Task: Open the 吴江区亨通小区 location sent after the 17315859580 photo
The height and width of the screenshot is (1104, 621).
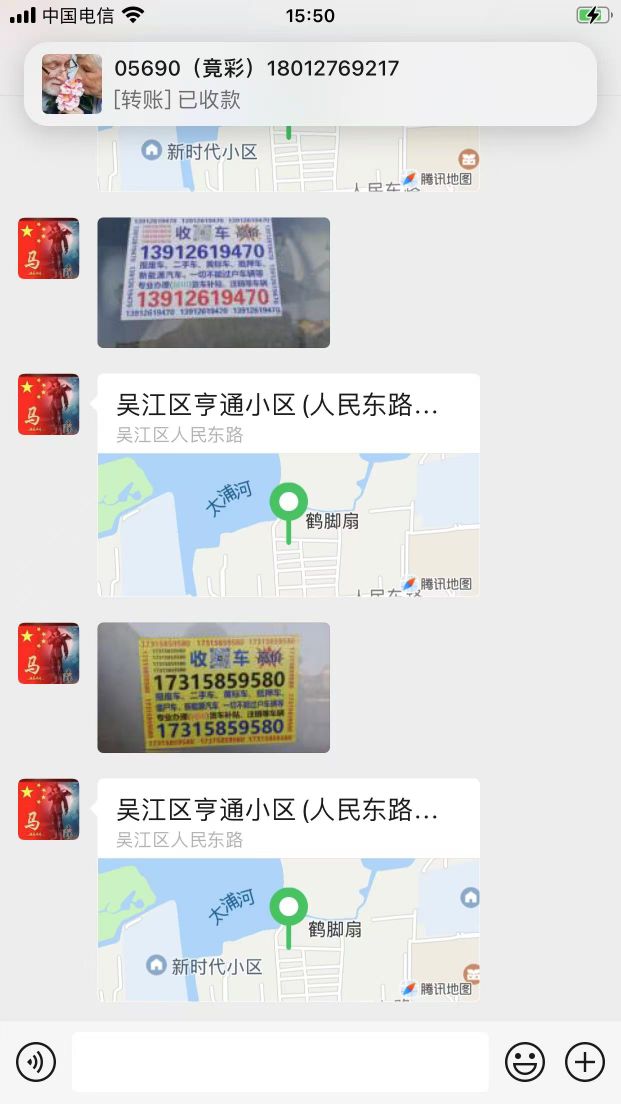Action: 288,889
